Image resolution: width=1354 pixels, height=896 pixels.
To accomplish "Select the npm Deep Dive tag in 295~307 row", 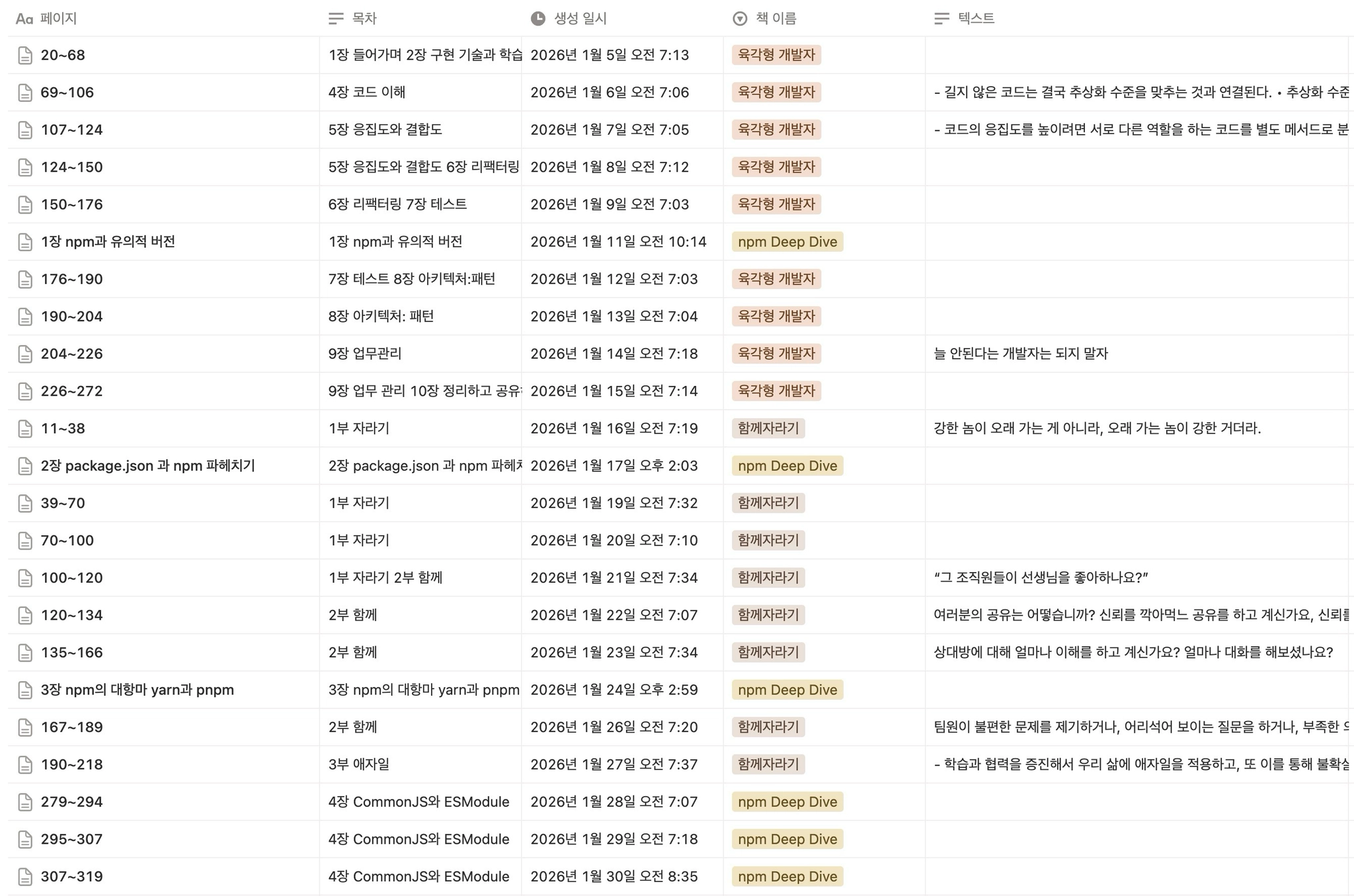I will [x=787, y=839].
